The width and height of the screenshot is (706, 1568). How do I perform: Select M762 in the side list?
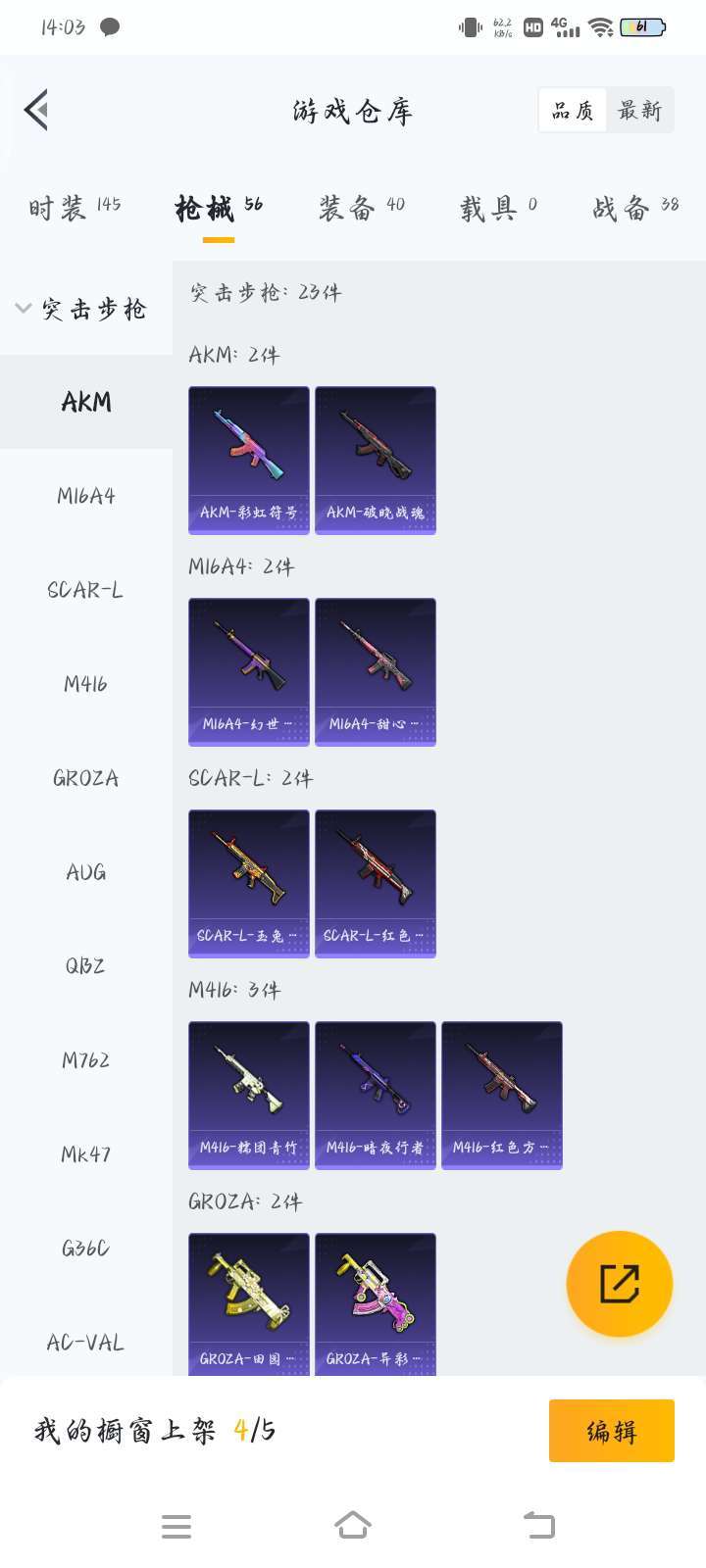coord(86,1060)
